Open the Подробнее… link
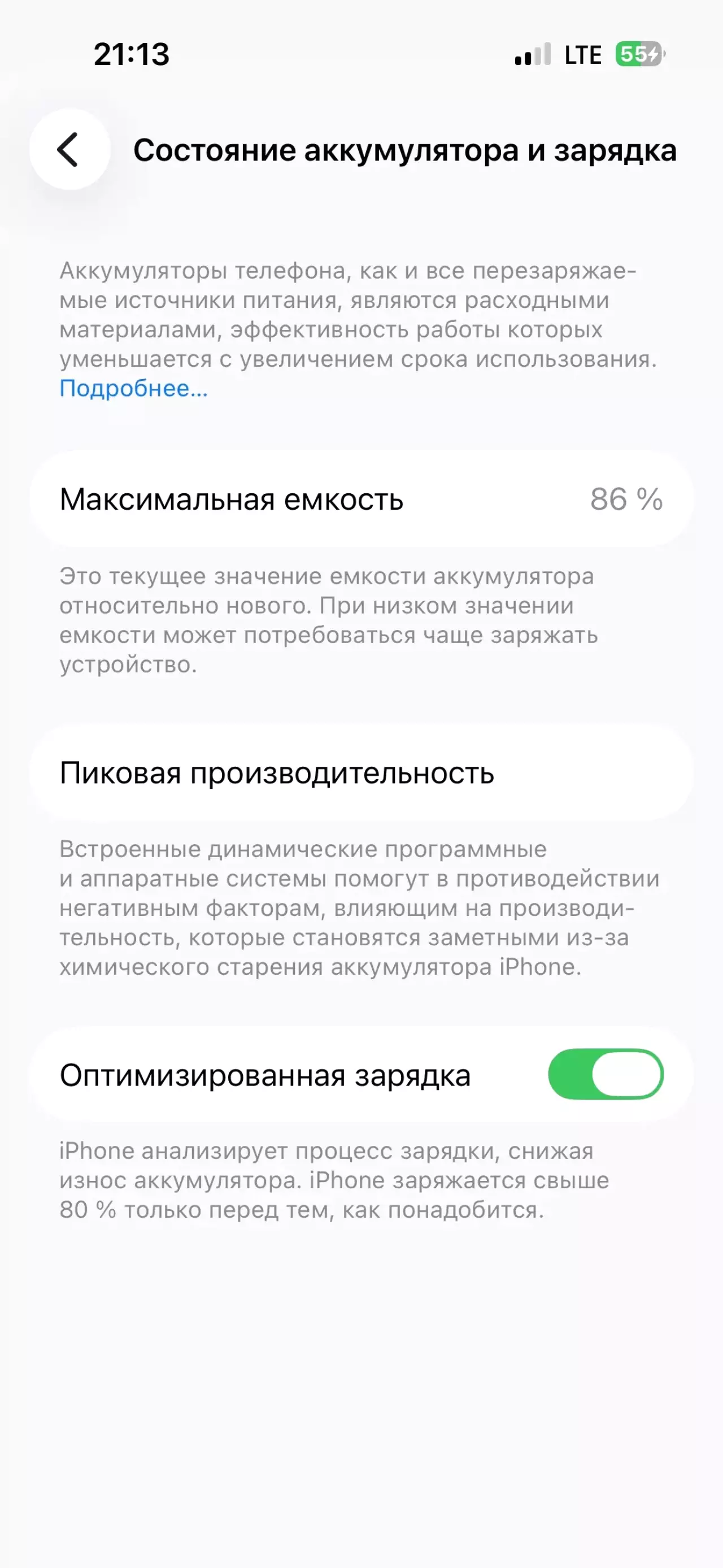The height and width of the screenshot is (1568, 723). [x=133, y=388]
